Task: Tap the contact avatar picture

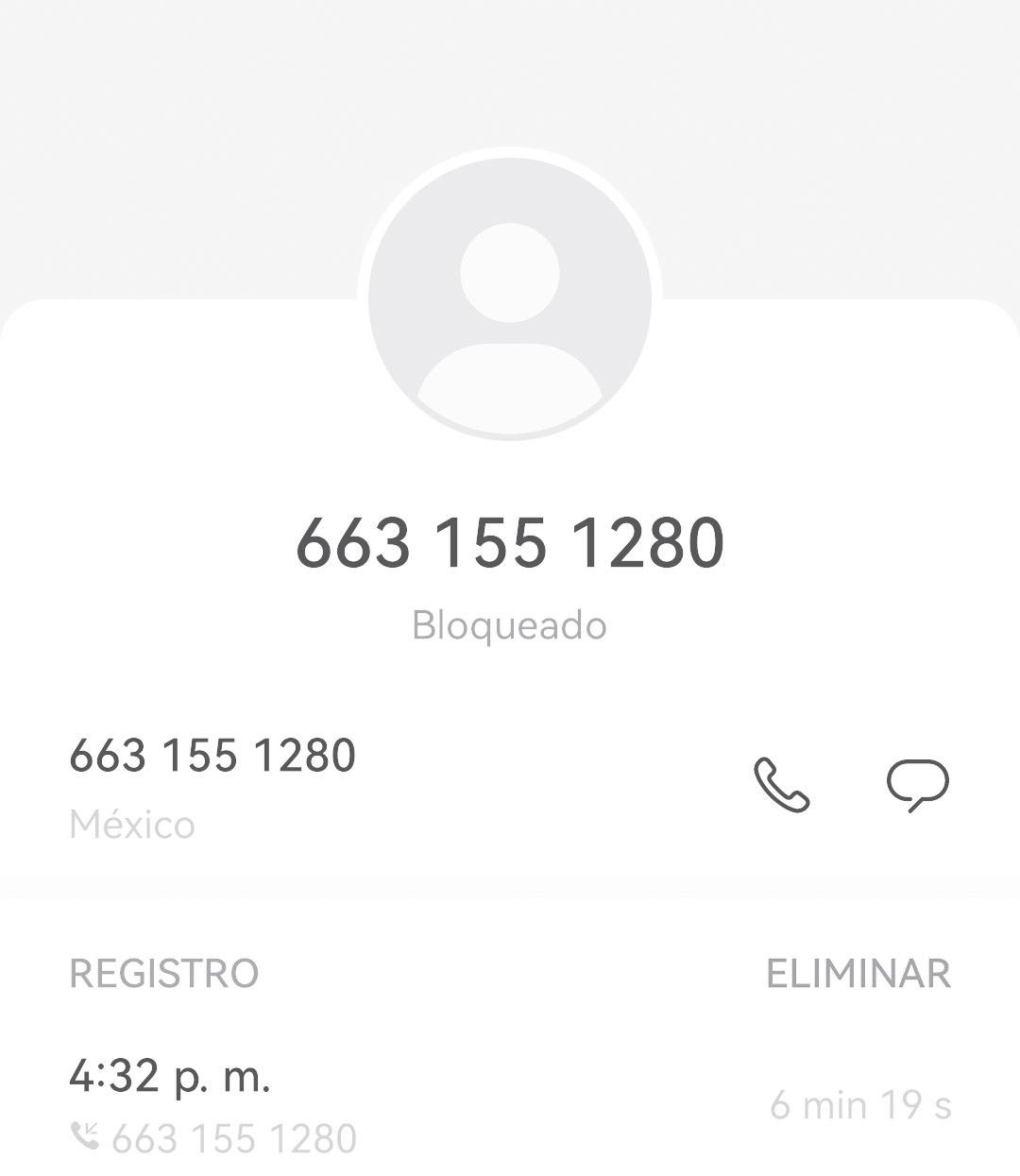Action: [x=510, y=297]
